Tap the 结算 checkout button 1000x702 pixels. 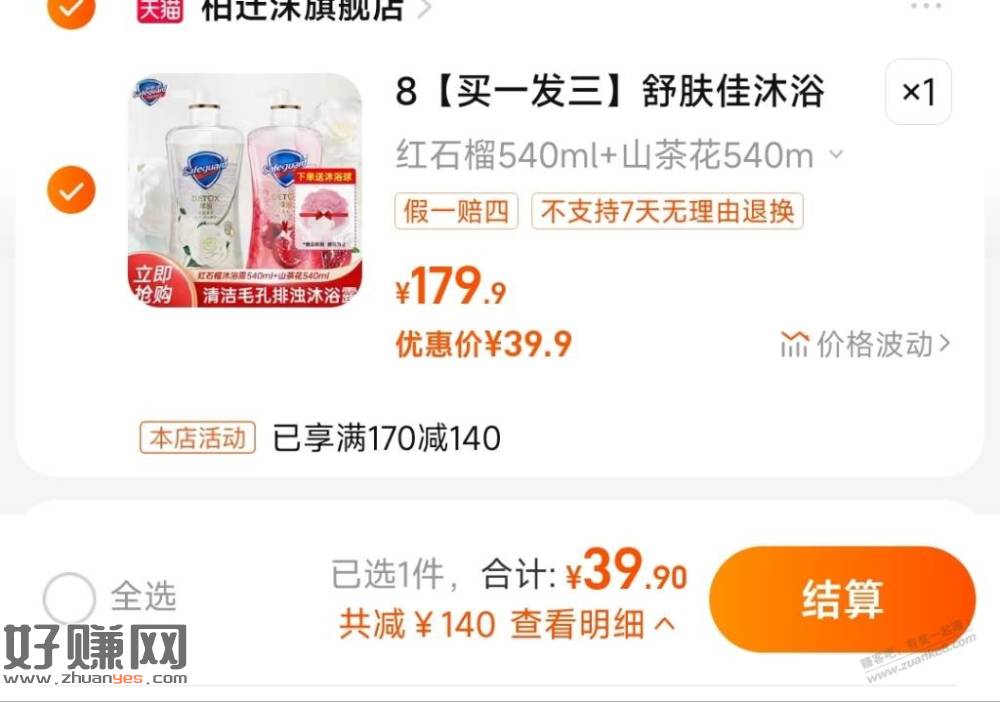point(842,599)
